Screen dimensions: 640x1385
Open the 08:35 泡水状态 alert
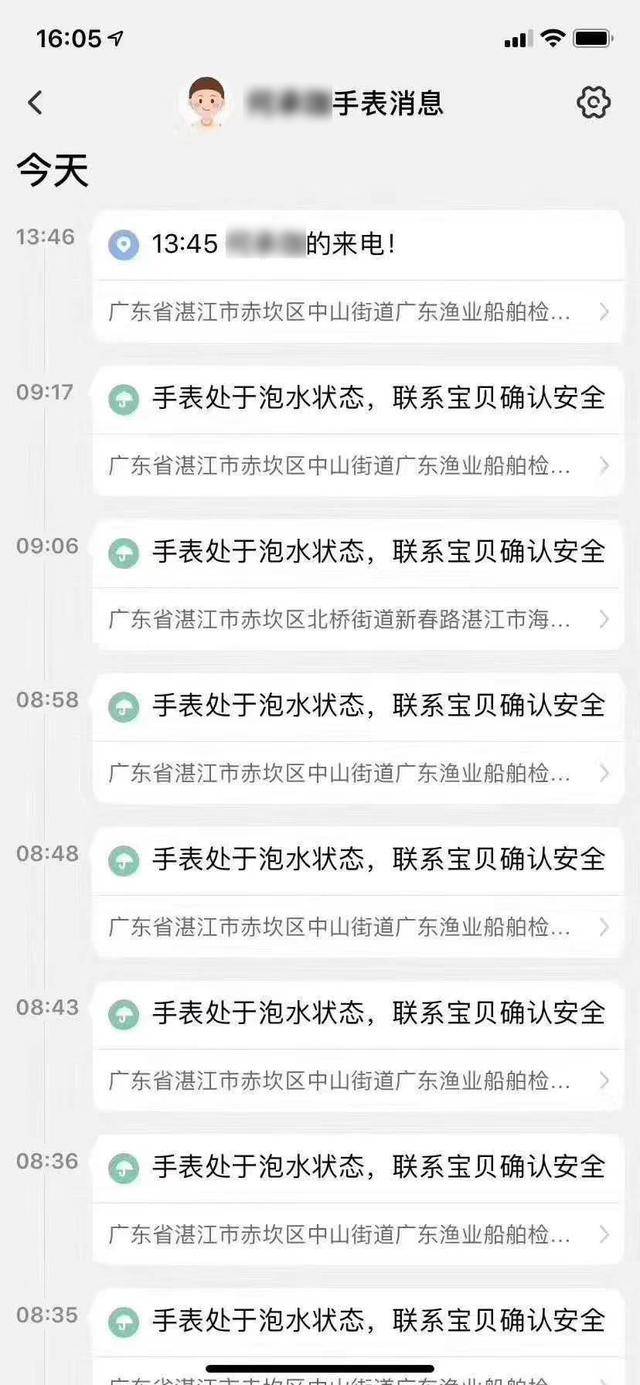[358, 1320]
